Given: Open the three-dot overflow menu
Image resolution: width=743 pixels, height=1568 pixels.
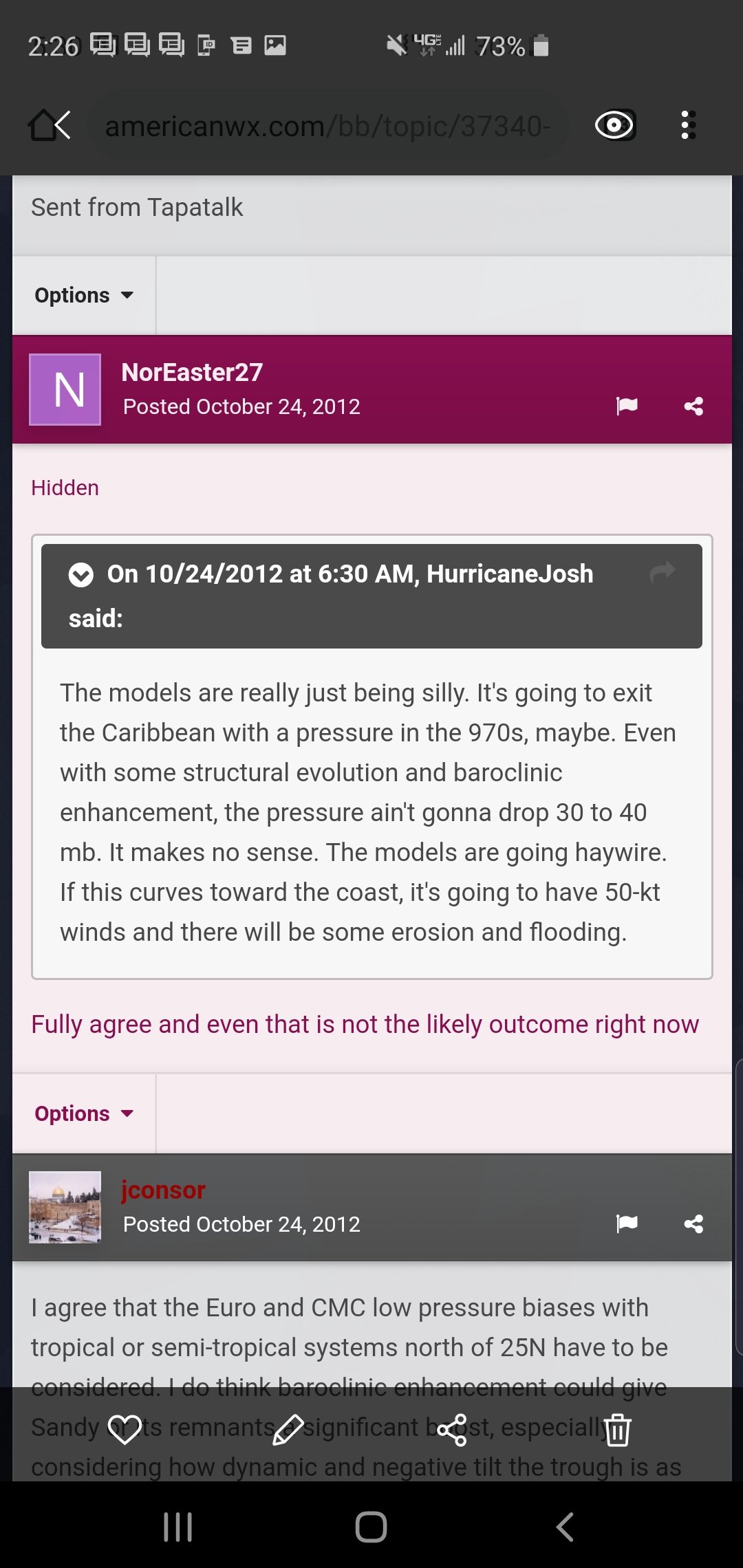Looking at the screenshot, I should click(685, 125).
